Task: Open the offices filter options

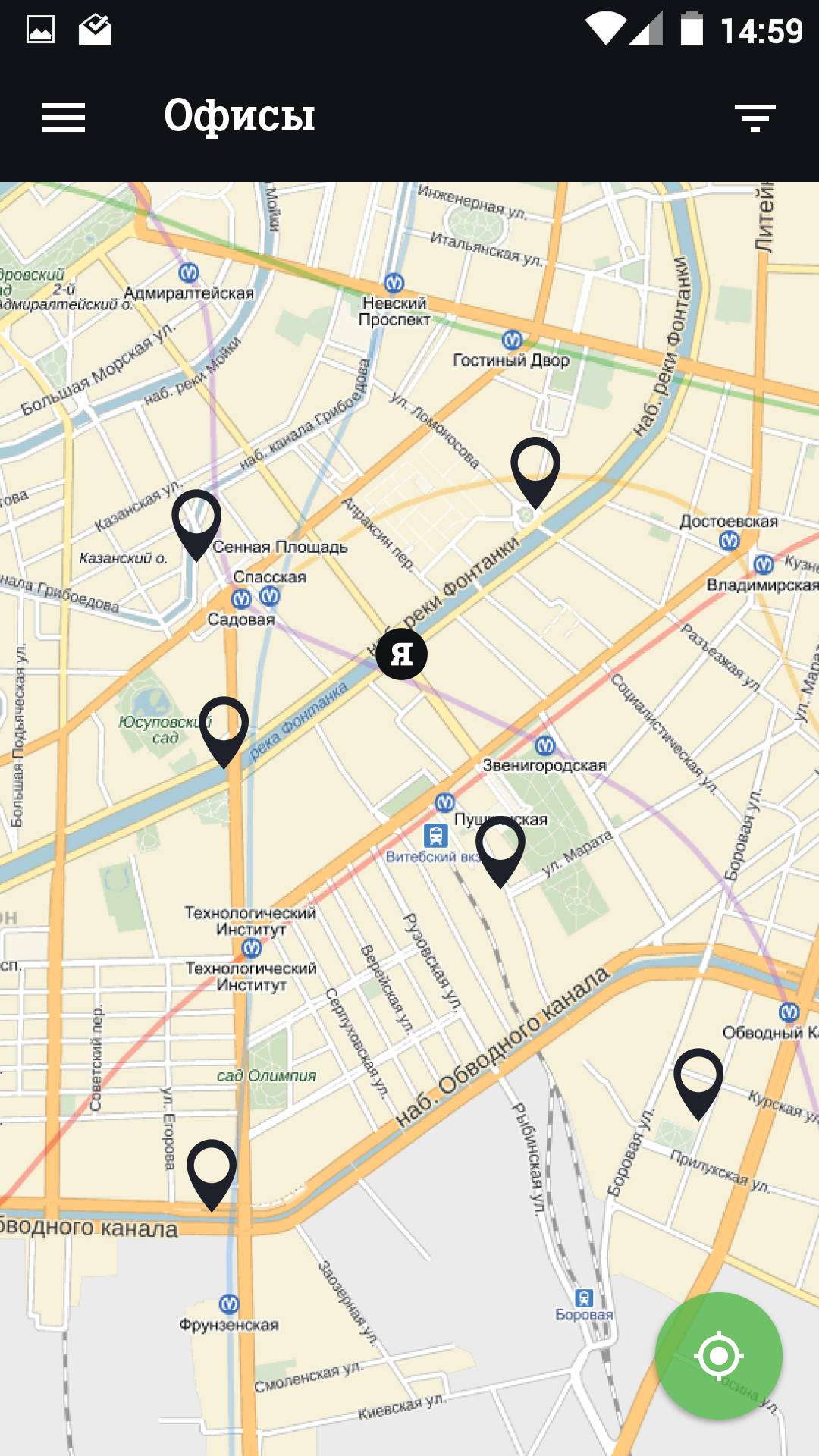Action: tap(755, 118)
